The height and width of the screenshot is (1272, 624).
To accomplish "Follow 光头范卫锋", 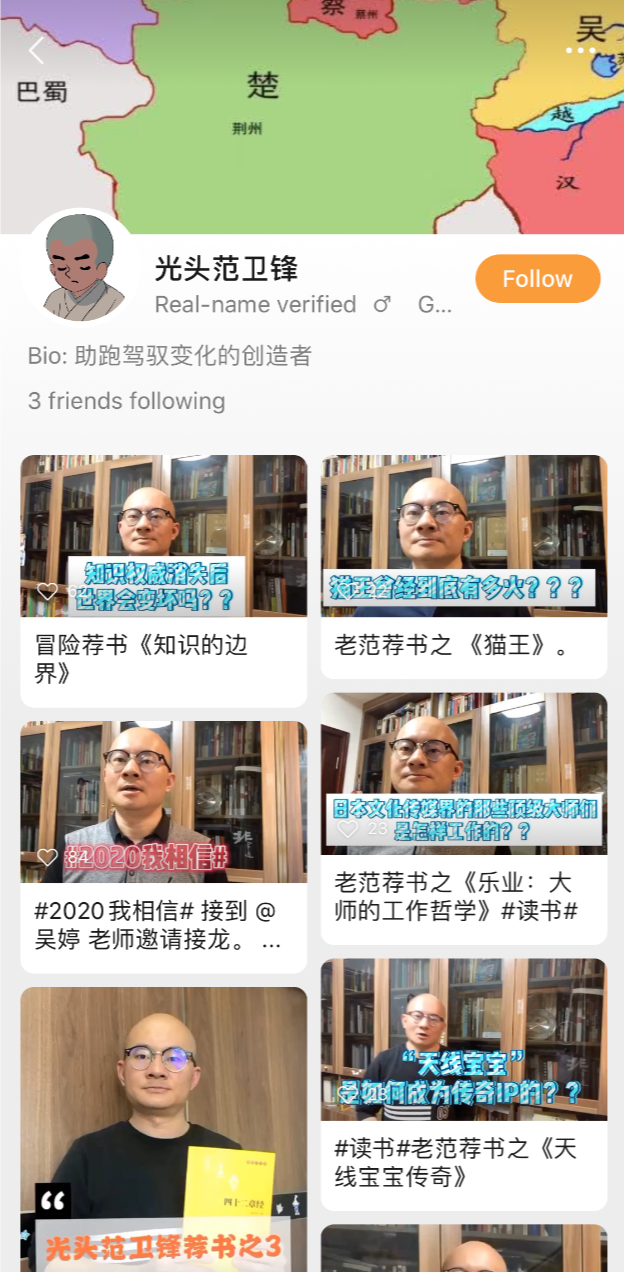I will (537, 279).
